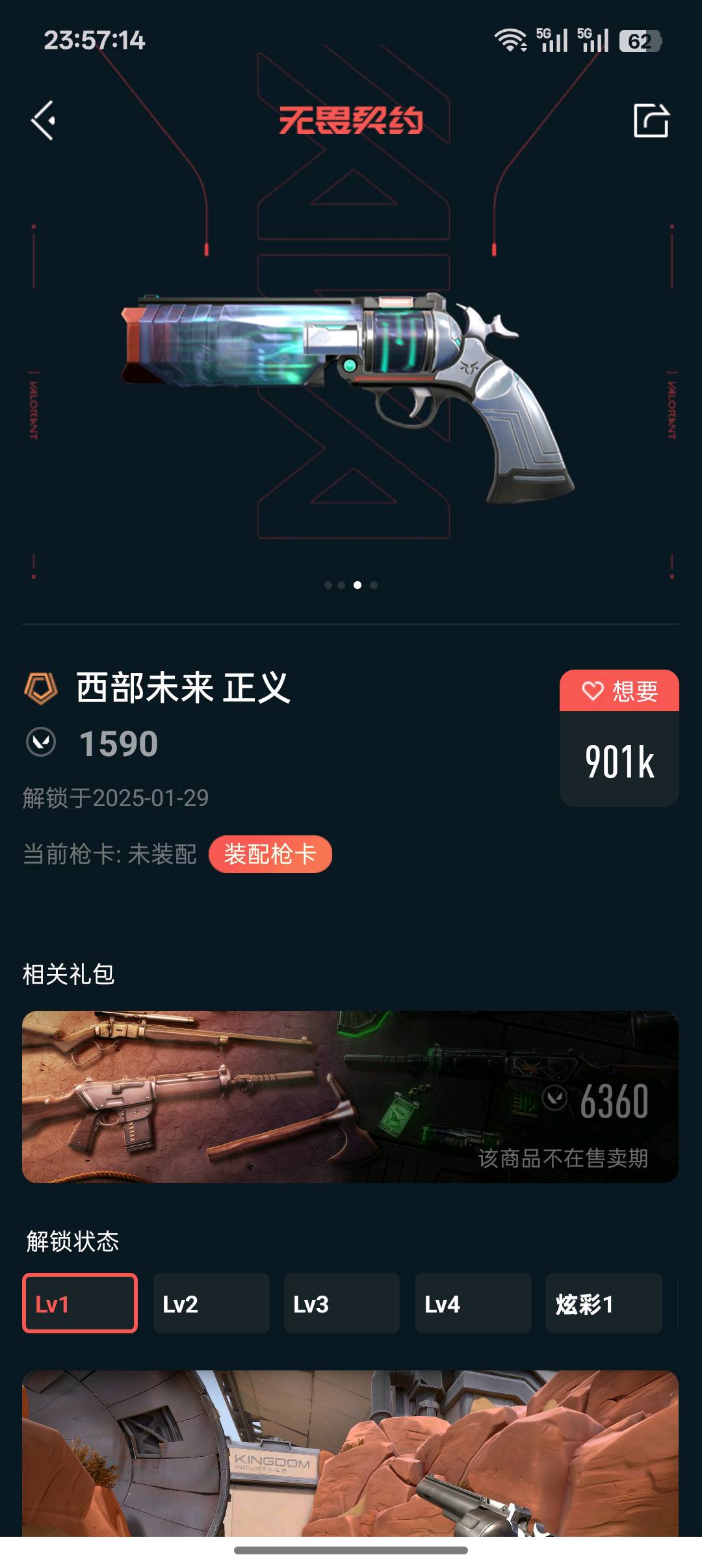The width and height of the screenshot is (702, 1568).
Task: Open the gameplay preview image
Action: coord(350,1453)
